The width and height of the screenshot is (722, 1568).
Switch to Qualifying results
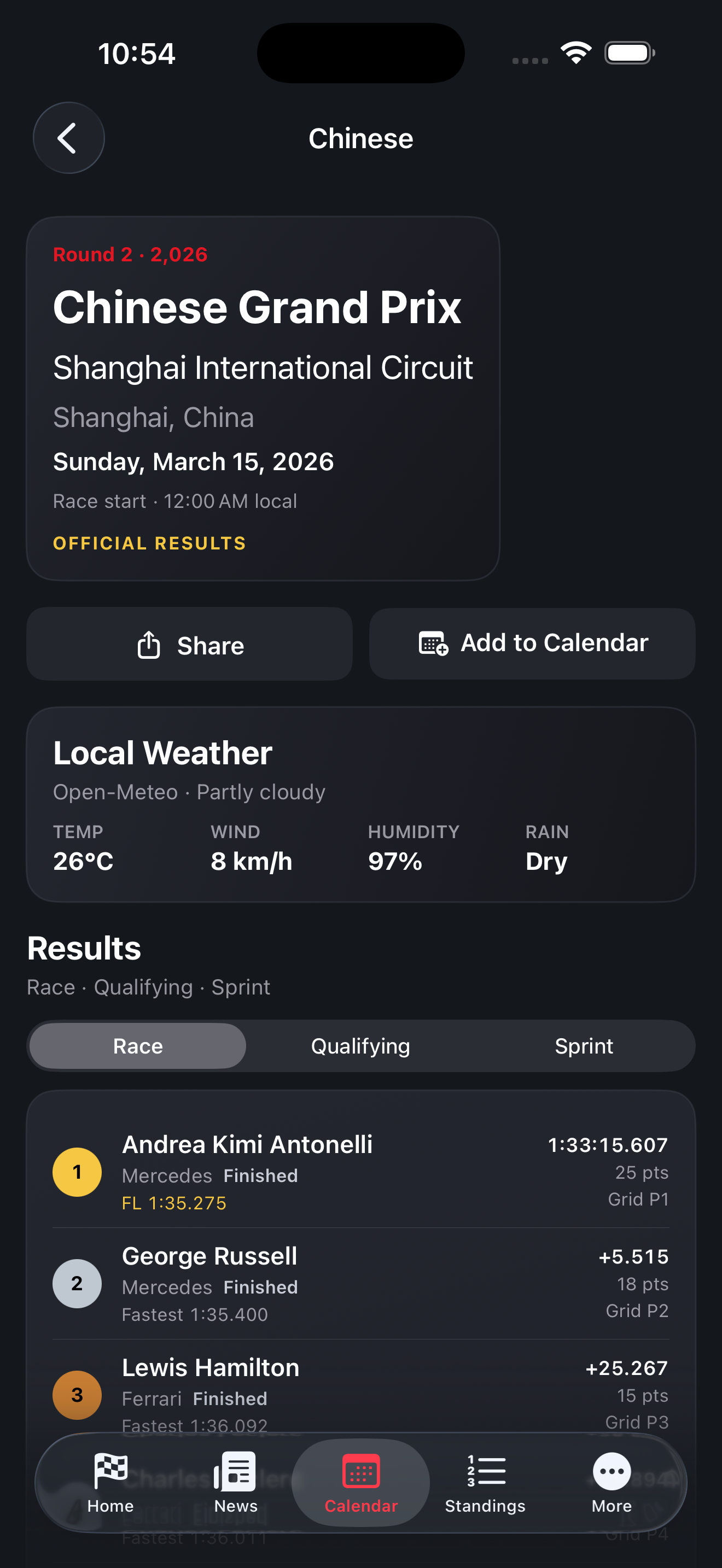click(x=360, y=1046)
